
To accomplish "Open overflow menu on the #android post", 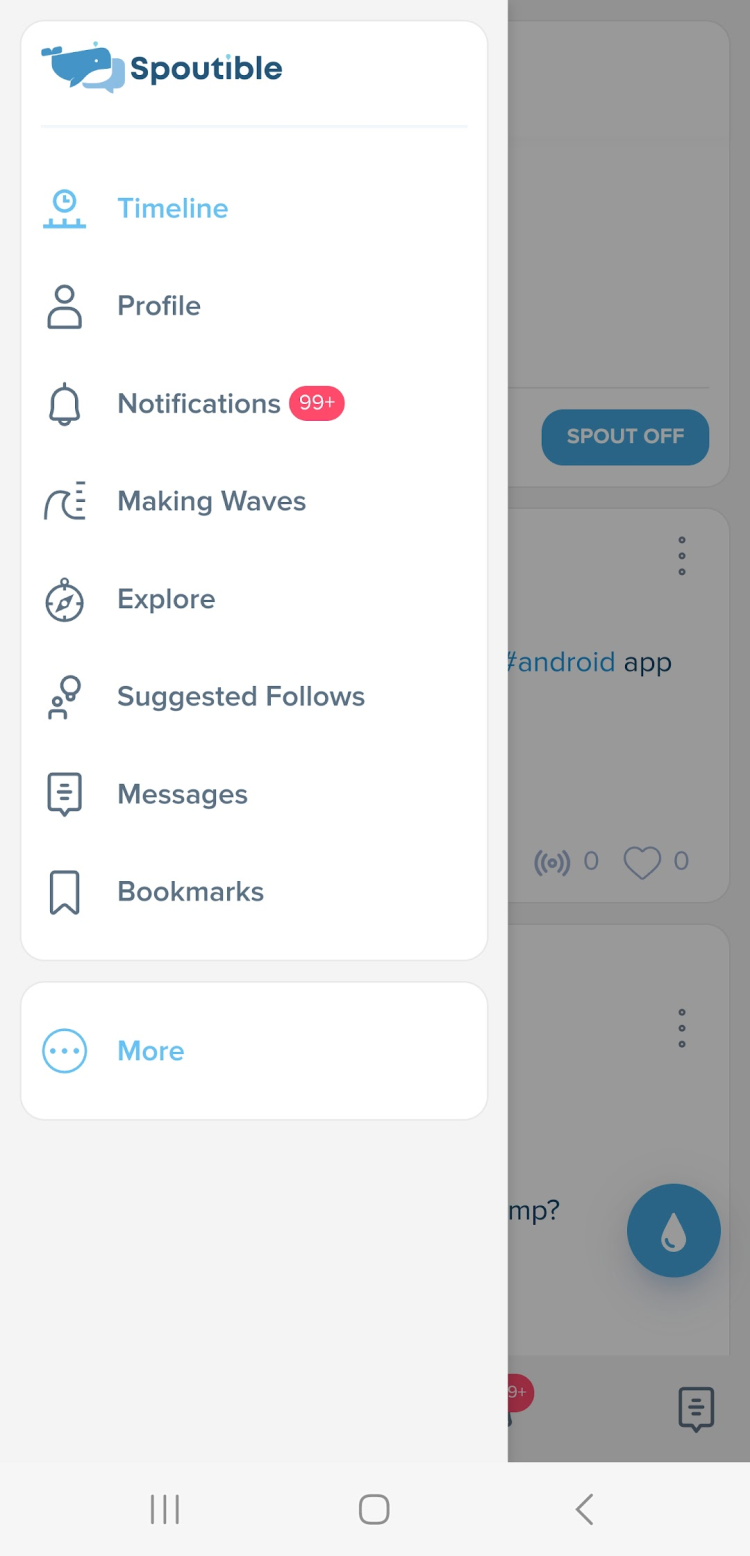I will (x=681, y=556).
